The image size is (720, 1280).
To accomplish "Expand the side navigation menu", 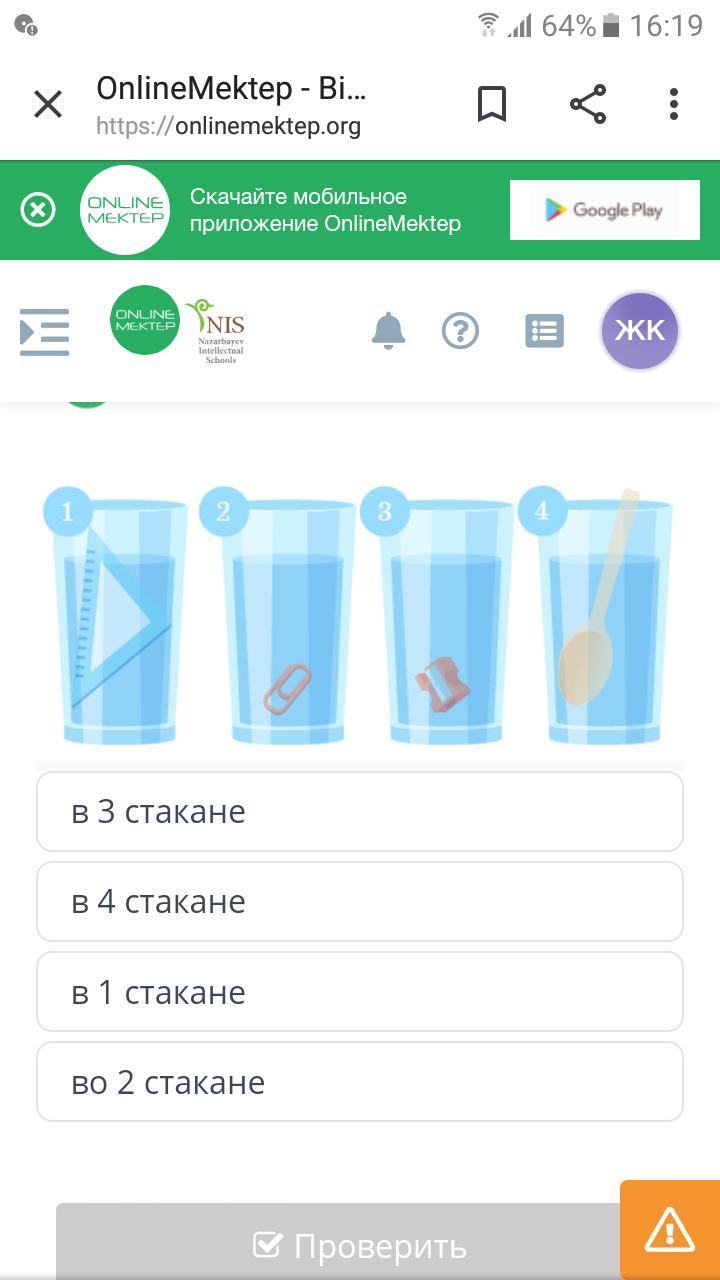I will click(x=45, y=332).
